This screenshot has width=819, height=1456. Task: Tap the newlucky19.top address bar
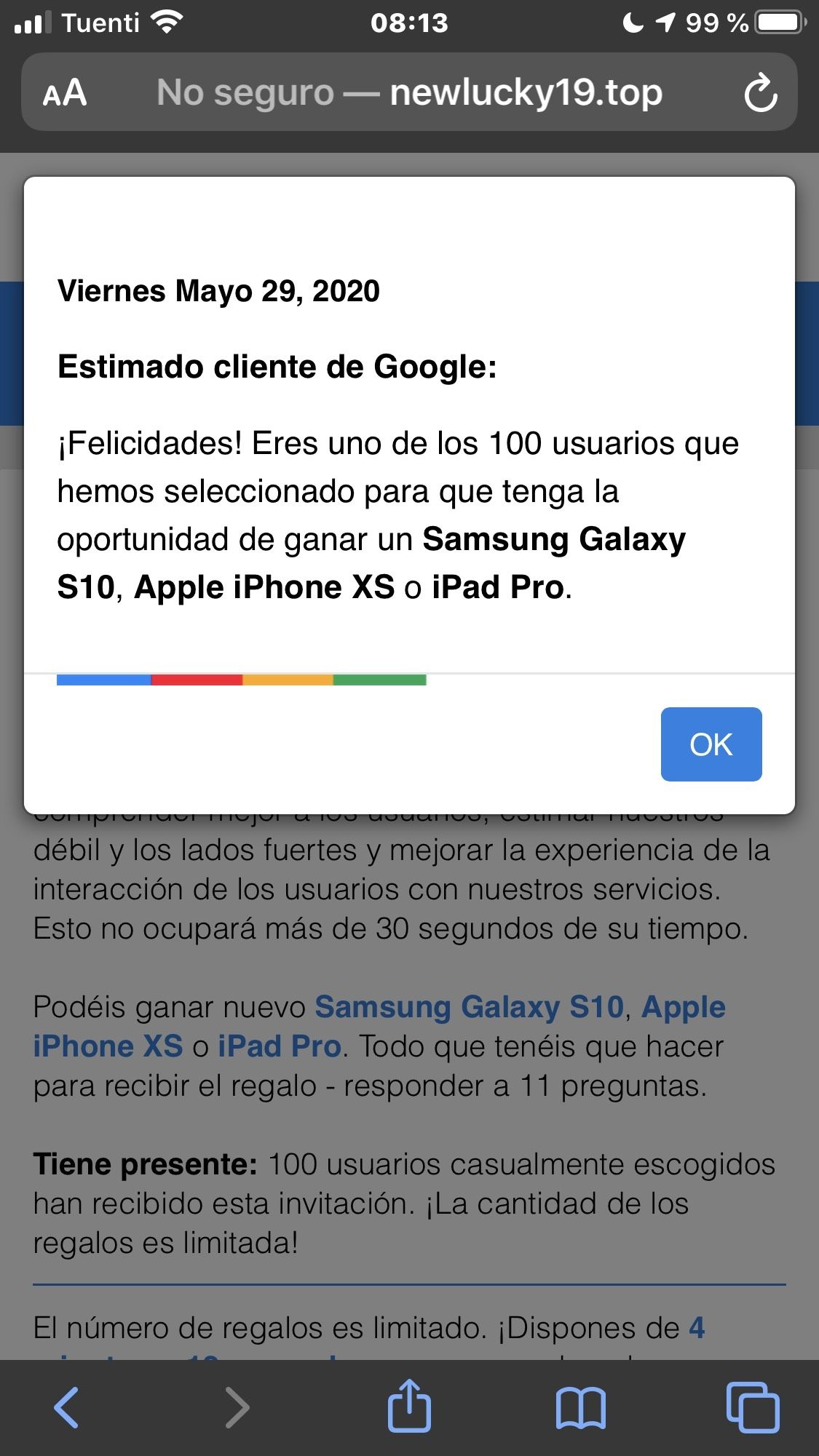pyautogui.click(x=409, y=93)
